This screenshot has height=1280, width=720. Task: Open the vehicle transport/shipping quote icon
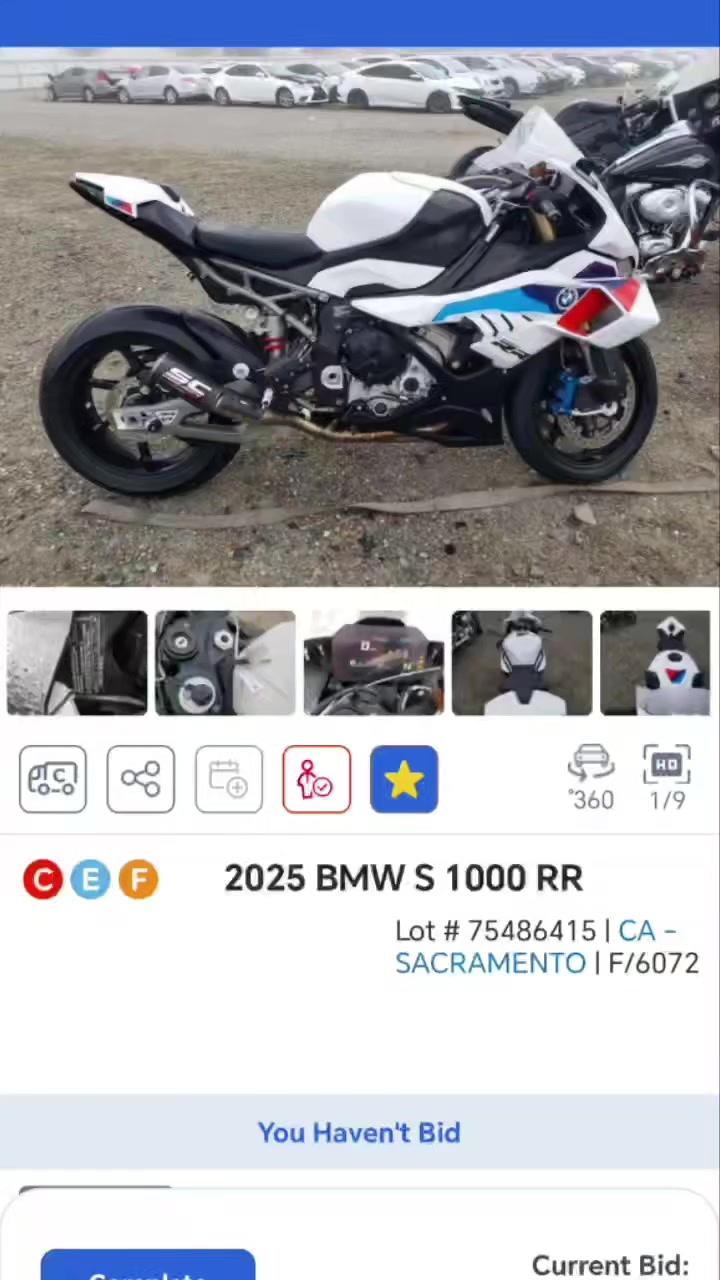52,779
